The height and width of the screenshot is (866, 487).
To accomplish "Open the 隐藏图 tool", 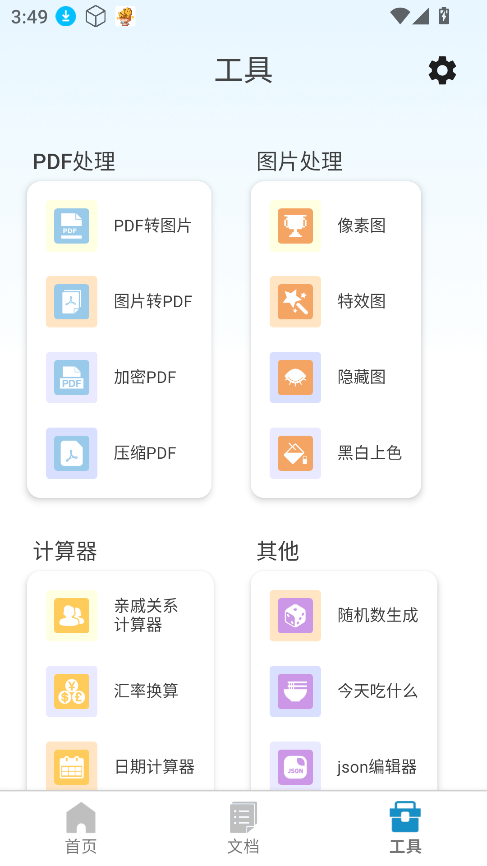I will tap(336, 377).
